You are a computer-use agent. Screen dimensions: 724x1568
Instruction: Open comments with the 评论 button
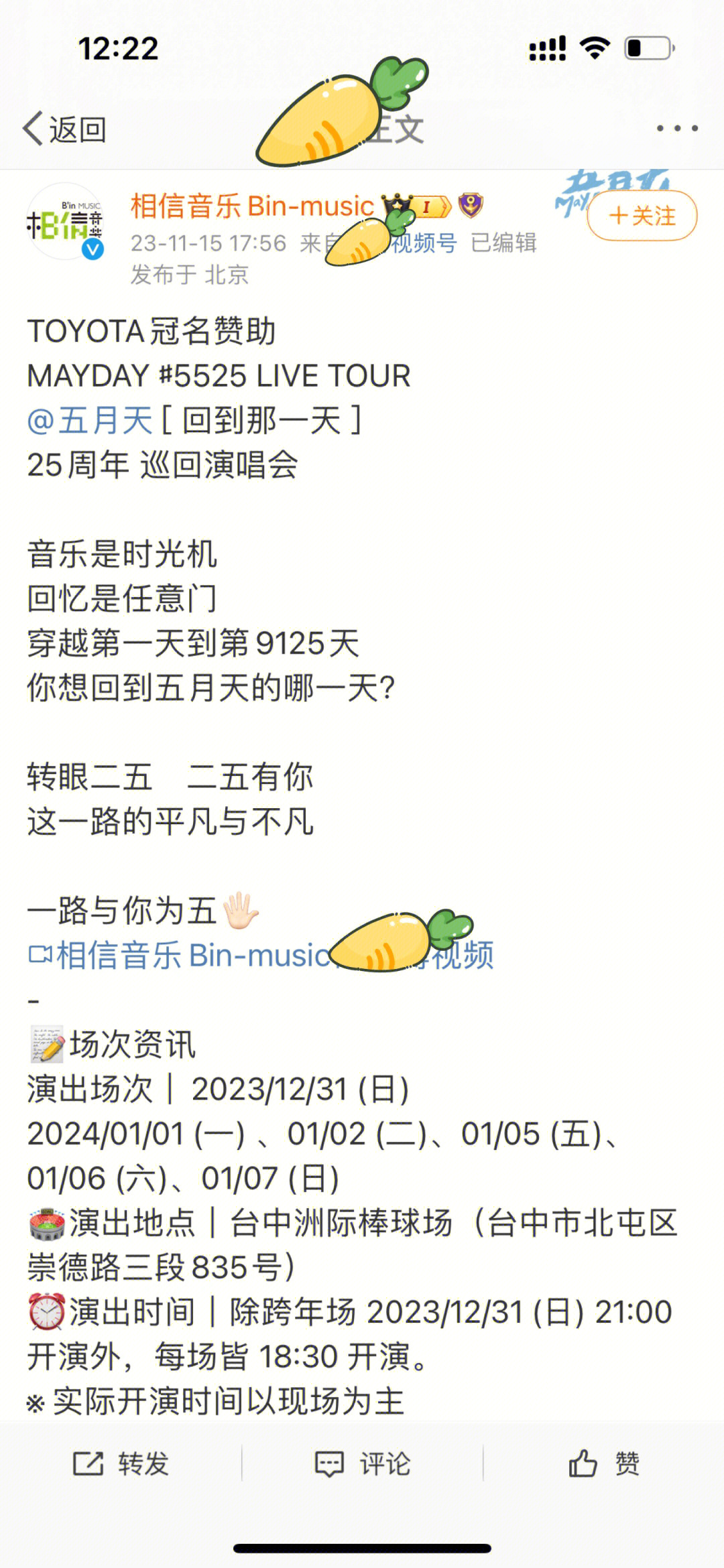point(362,1463)
